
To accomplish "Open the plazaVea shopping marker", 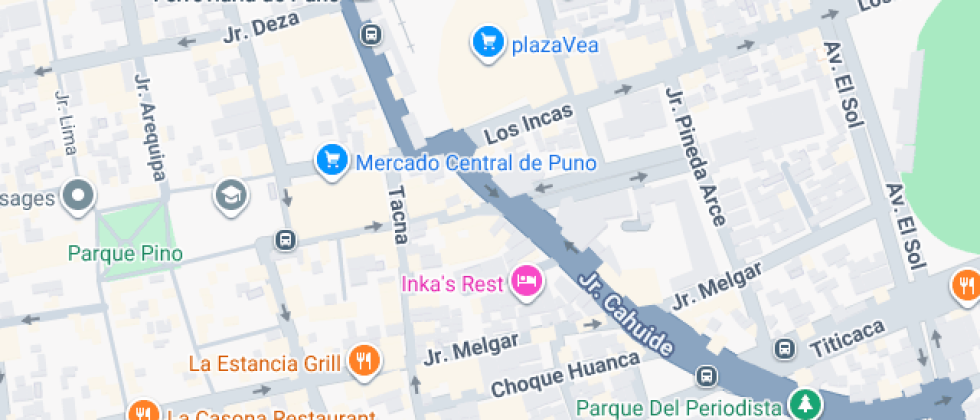I will point(487,42).
